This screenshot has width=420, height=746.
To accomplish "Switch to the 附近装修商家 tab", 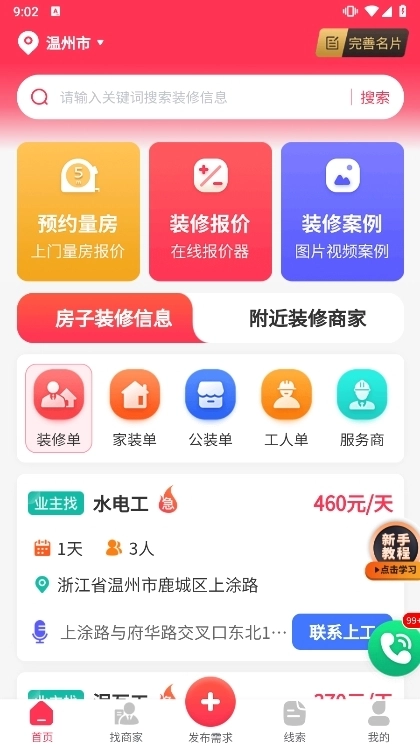I will pos(308,318).
